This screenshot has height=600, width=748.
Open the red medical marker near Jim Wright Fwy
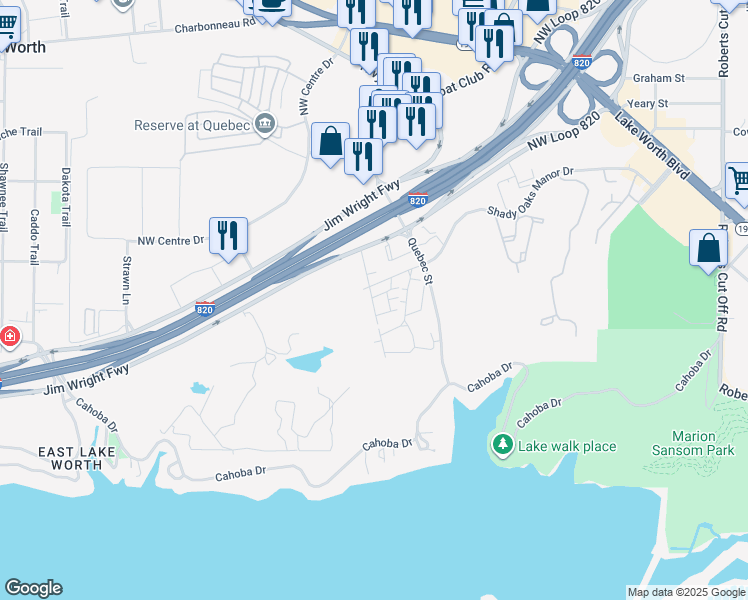coord(10,336)
